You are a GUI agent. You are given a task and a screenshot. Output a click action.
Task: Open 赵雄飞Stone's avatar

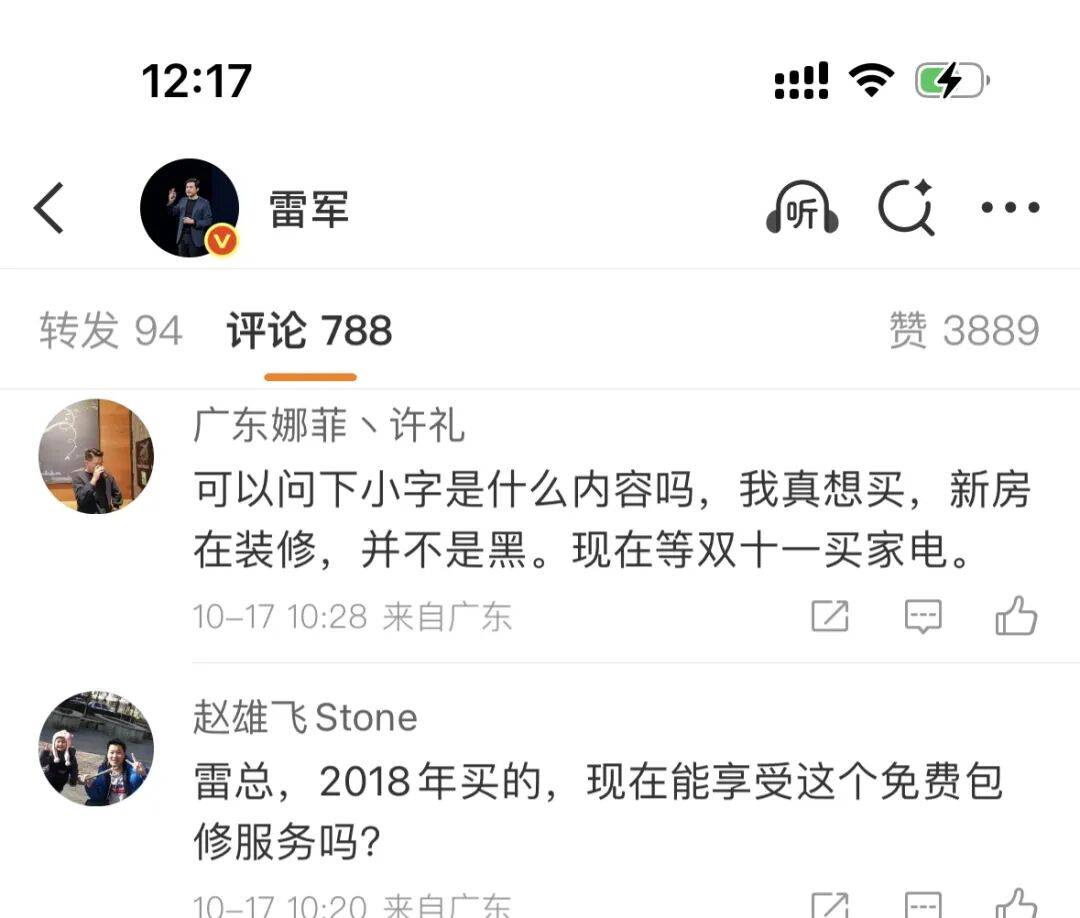point(96,748)
